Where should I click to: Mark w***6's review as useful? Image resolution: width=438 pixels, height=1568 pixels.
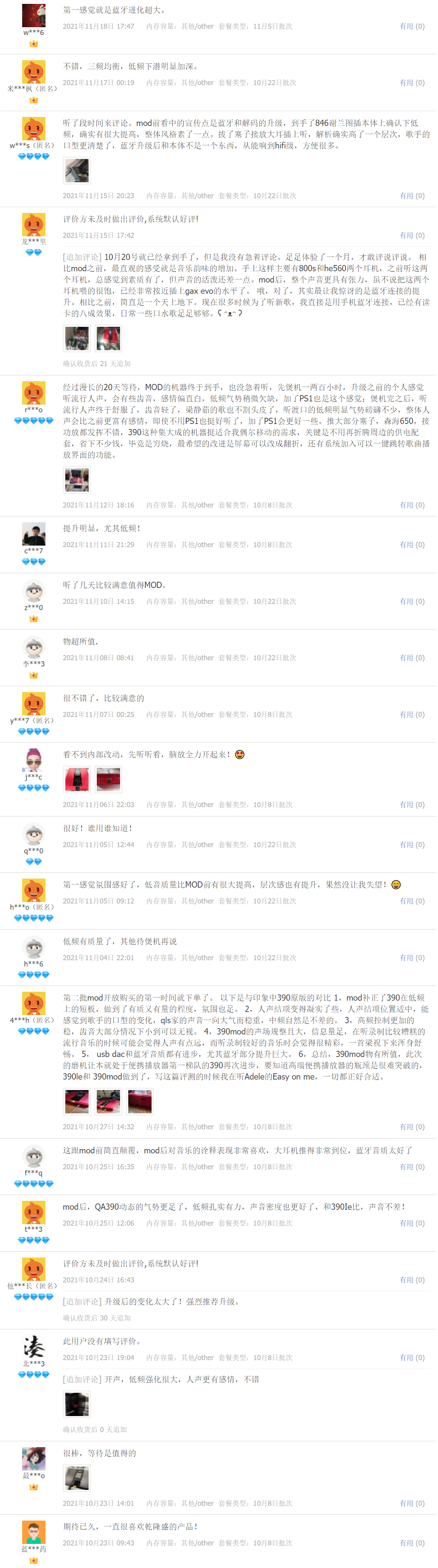point(412,26)
